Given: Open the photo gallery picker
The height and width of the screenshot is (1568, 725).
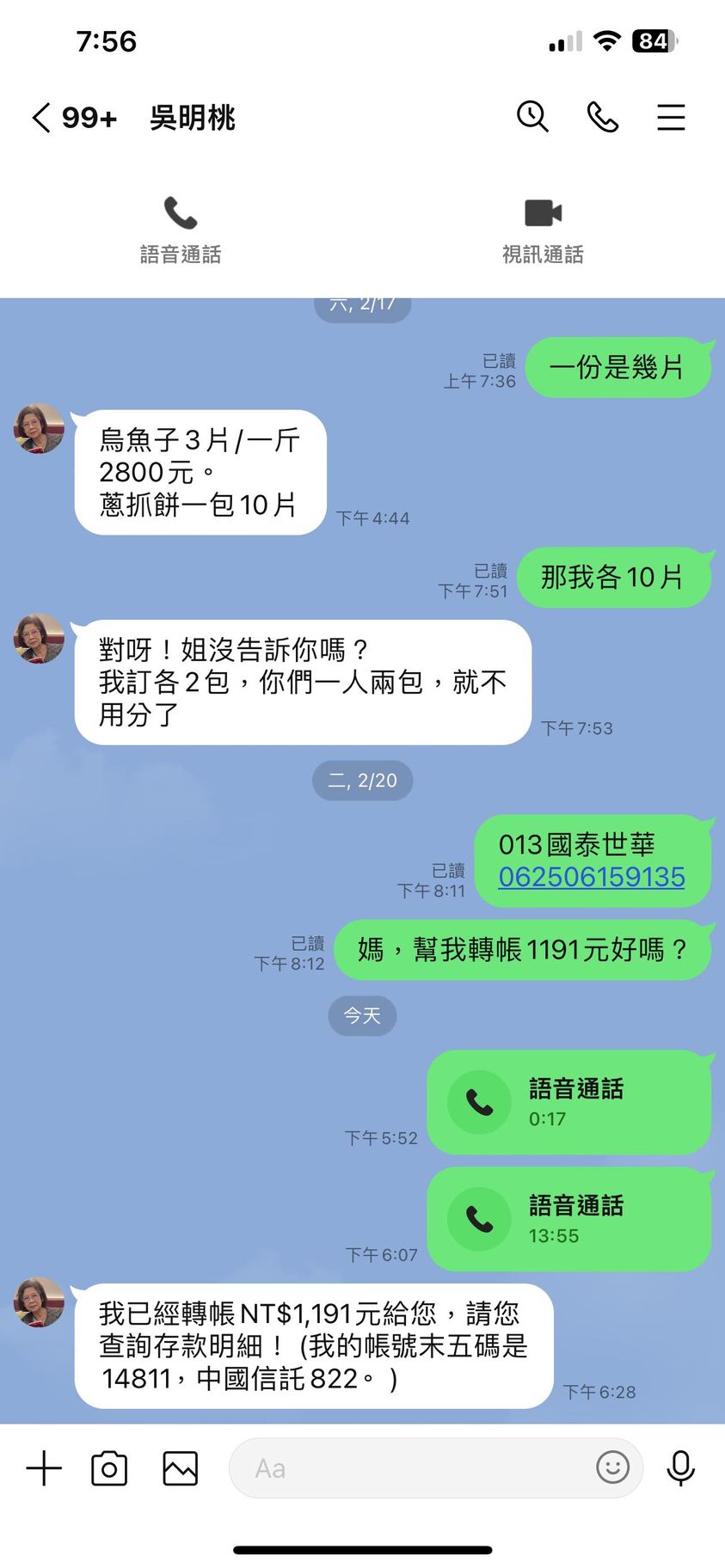Looking at the screenshot, I should (180, 1468).
